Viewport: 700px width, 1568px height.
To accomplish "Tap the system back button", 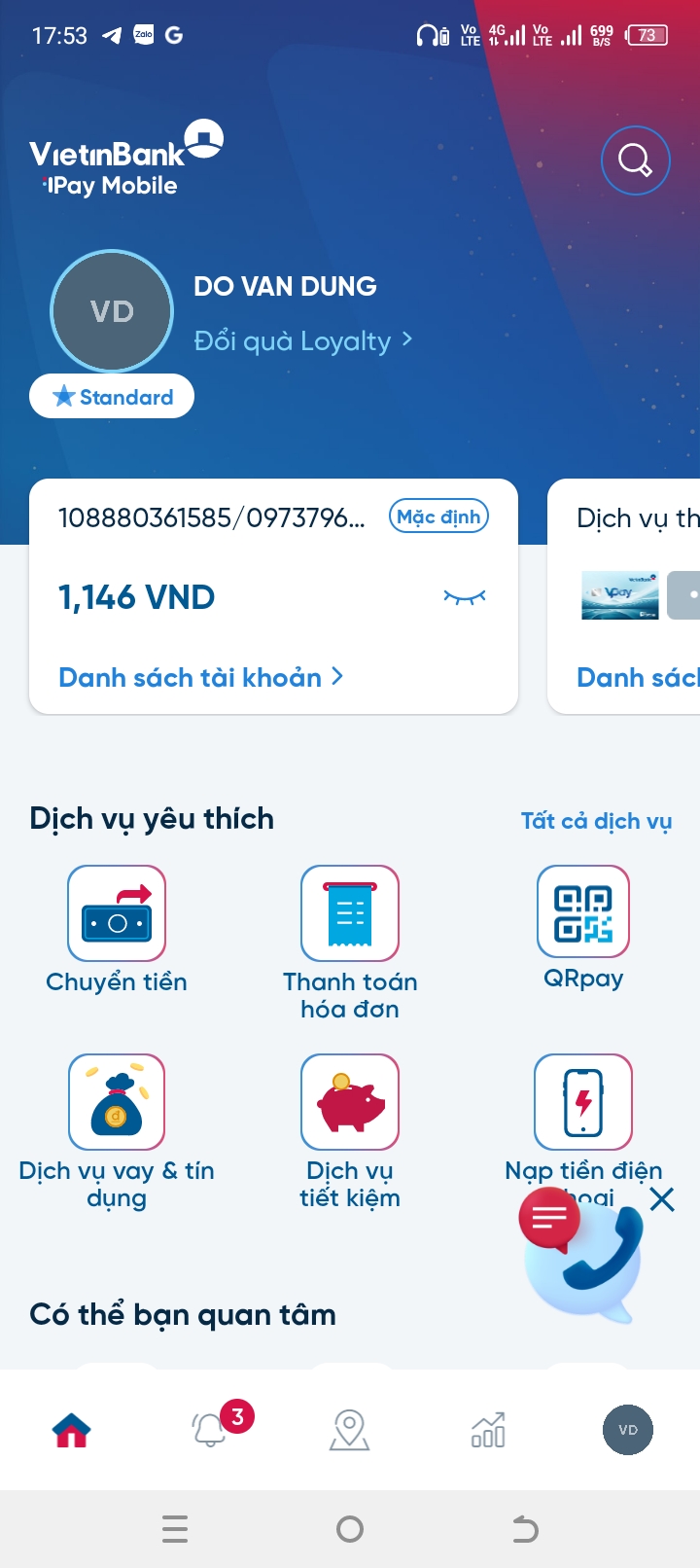I will click(x=525, y=1530).
